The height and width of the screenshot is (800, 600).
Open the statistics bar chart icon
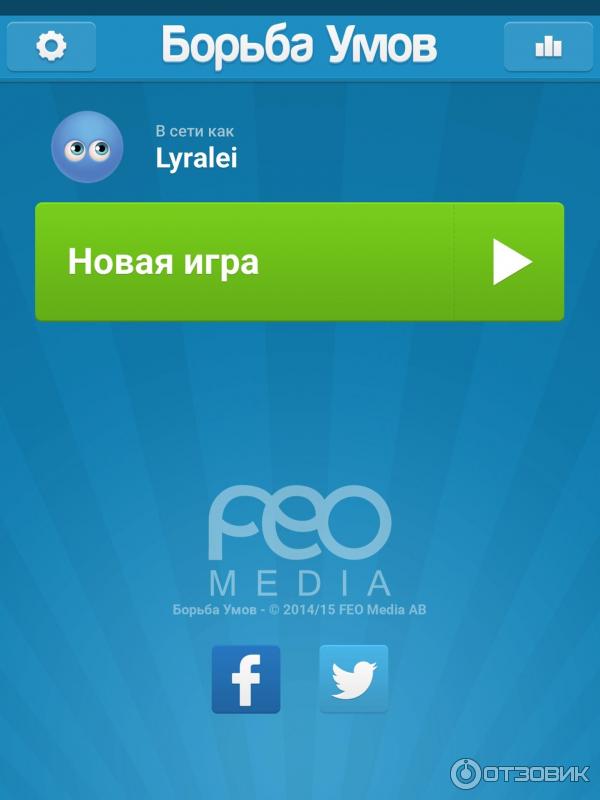click(x=548, y=47)
